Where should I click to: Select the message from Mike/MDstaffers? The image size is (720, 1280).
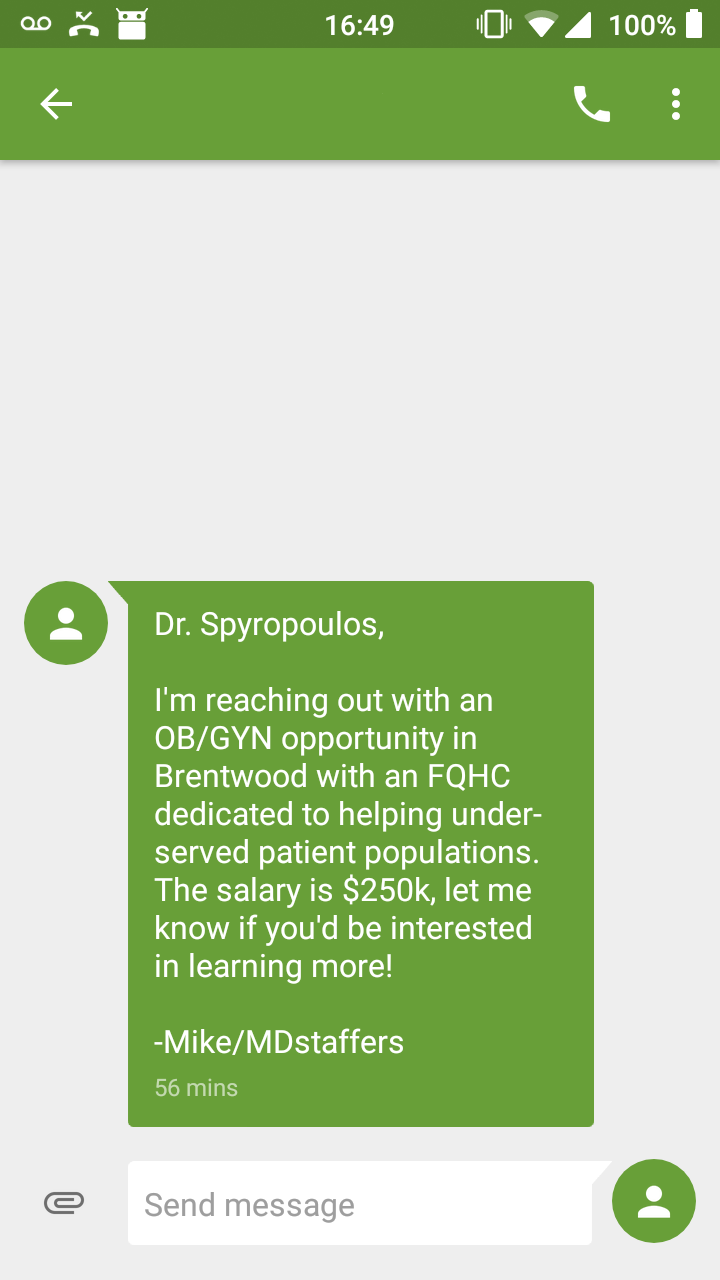[361, 853]
